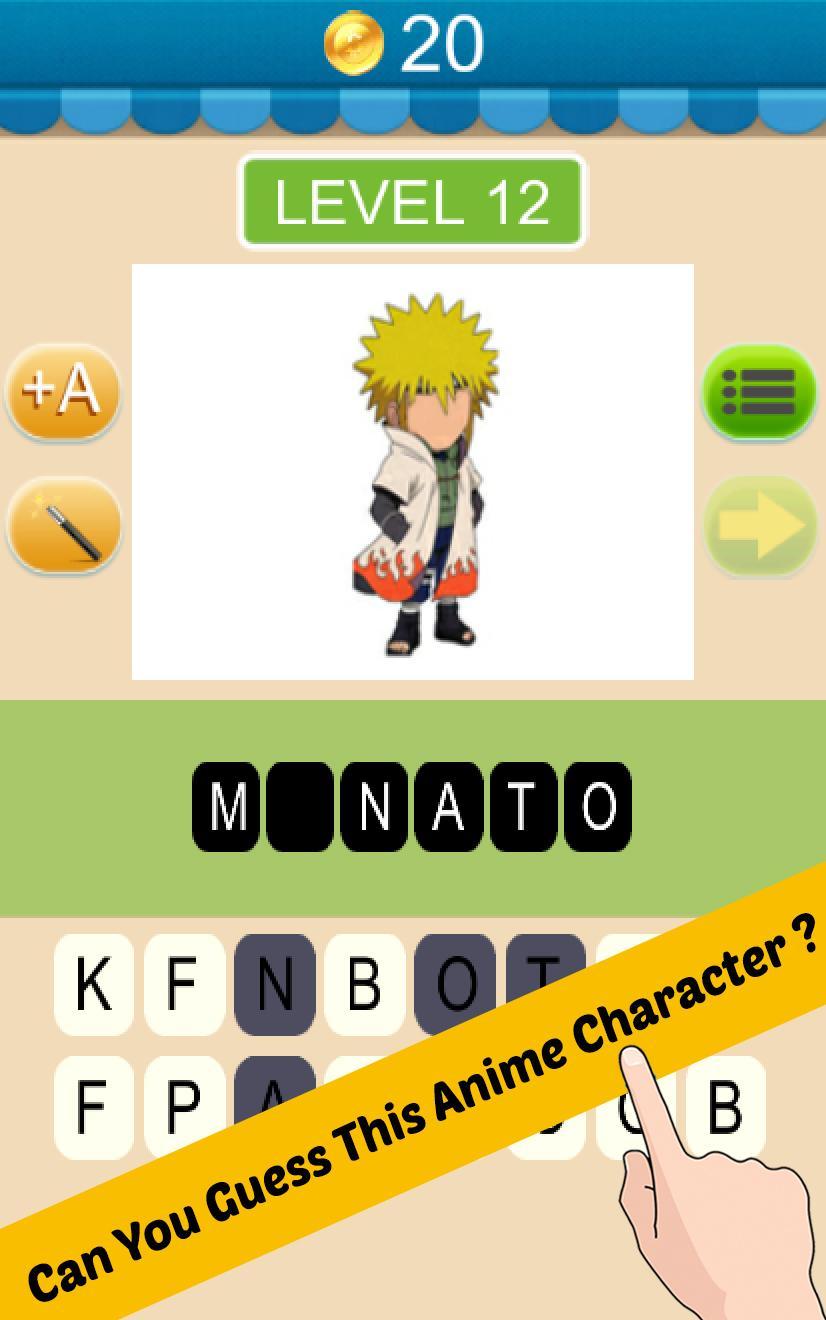Use the +A extra letter hint icon

tap(63, 392)
